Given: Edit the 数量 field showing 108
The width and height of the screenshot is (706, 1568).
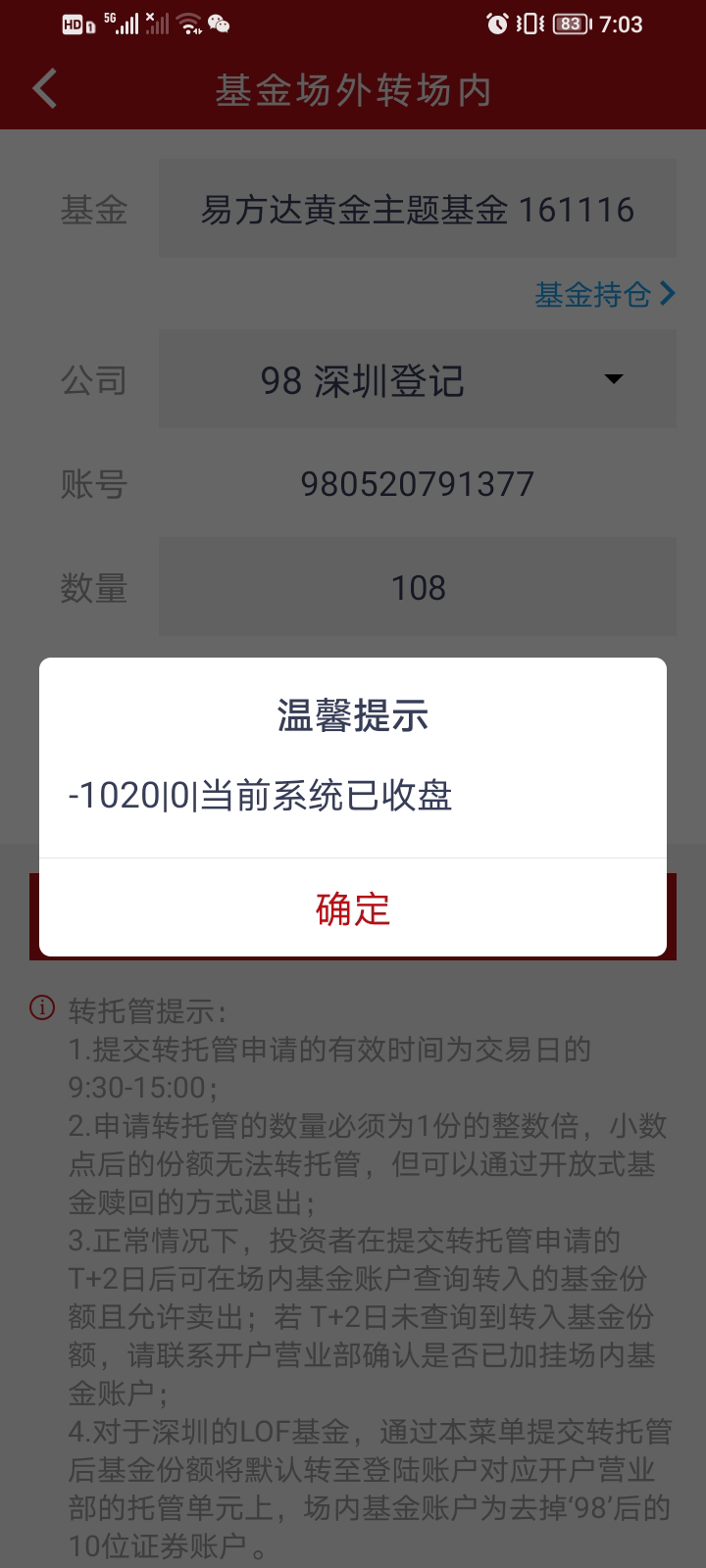Looking at the screenshot, I should [x=417, y=588].
